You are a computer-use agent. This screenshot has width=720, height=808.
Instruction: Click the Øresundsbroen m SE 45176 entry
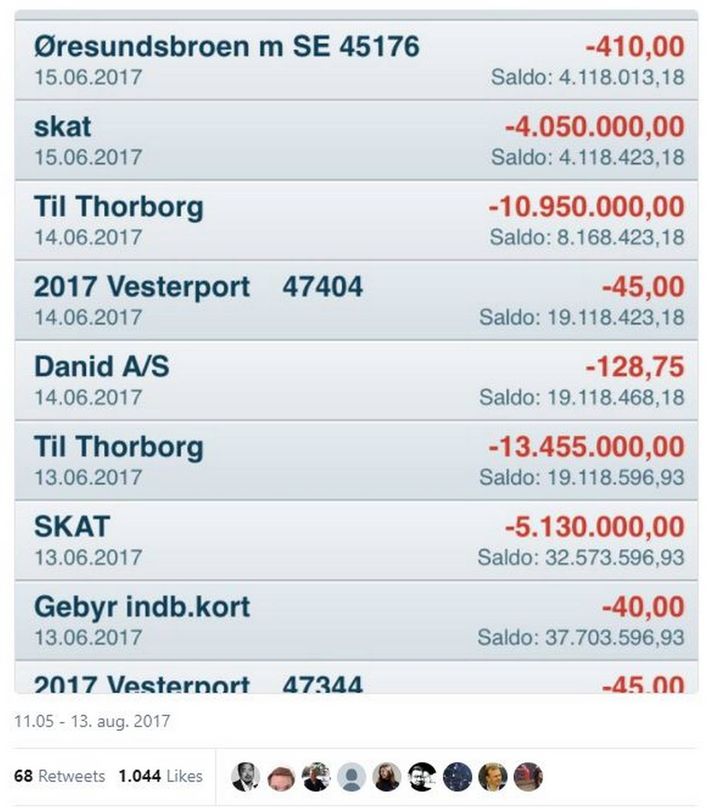pos(360,59)
